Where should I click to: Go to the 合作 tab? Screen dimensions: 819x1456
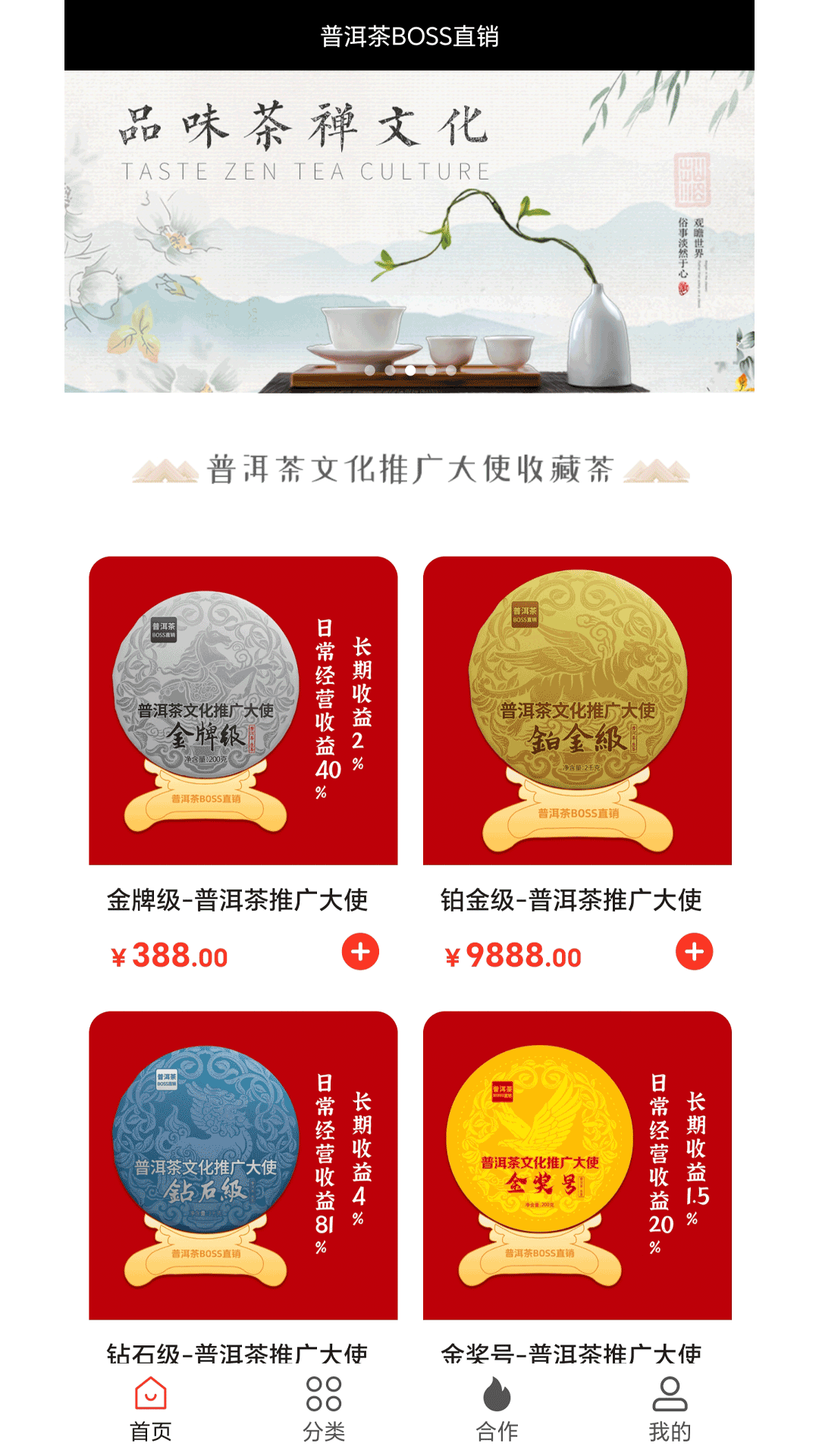coord(497,1410)
